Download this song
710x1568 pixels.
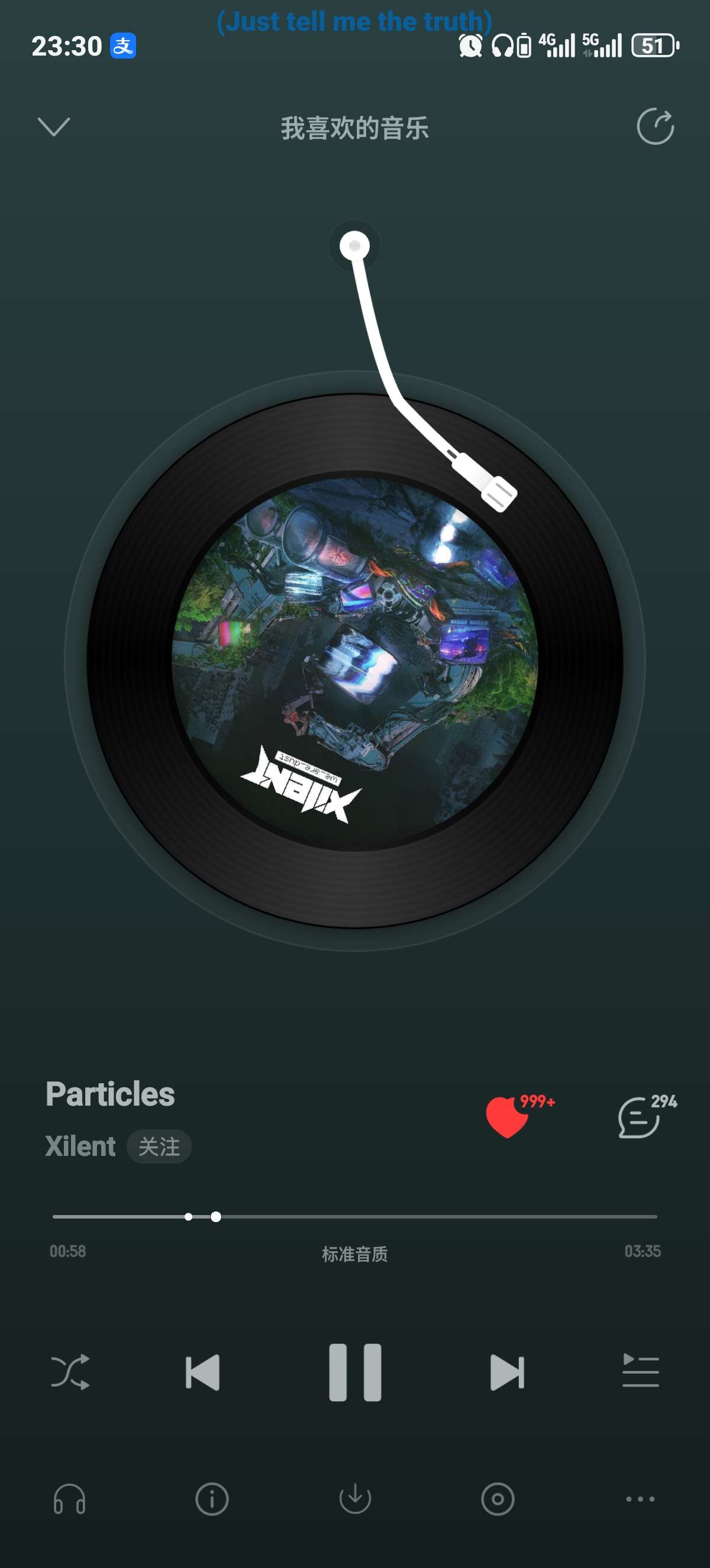coord(355,1499)
